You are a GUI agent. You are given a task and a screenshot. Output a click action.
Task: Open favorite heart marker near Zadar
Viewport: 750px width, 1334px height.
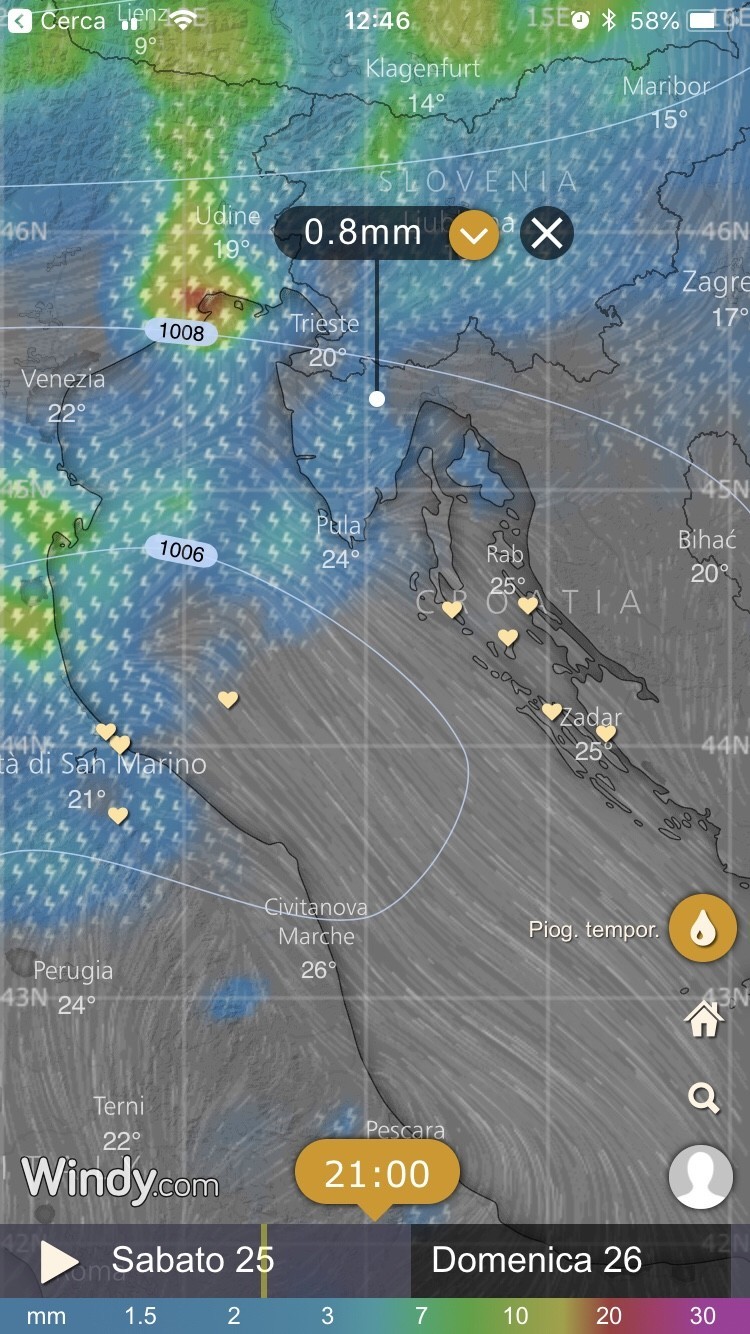tap(606, 733)
